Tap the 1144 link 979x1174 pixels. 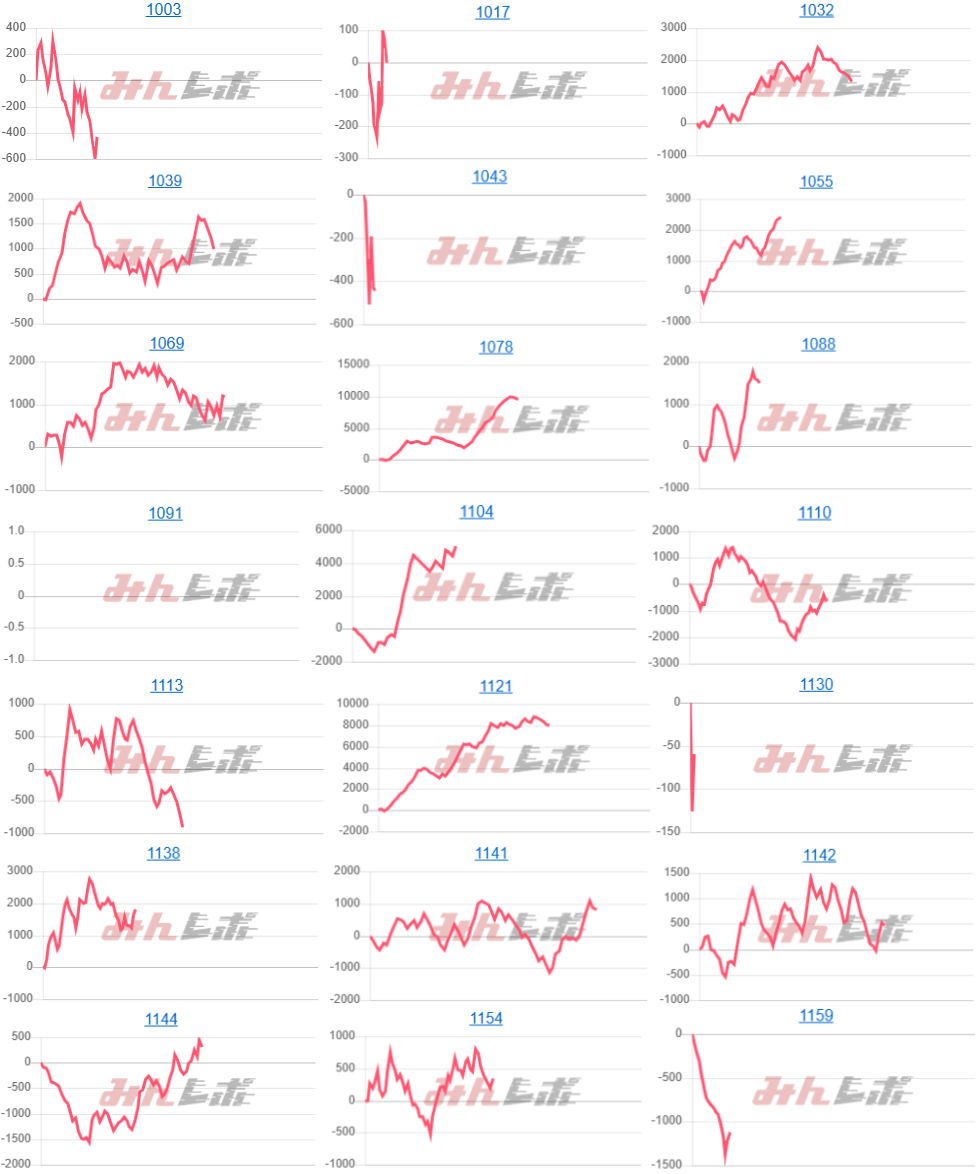click(x=161, y=1019)
